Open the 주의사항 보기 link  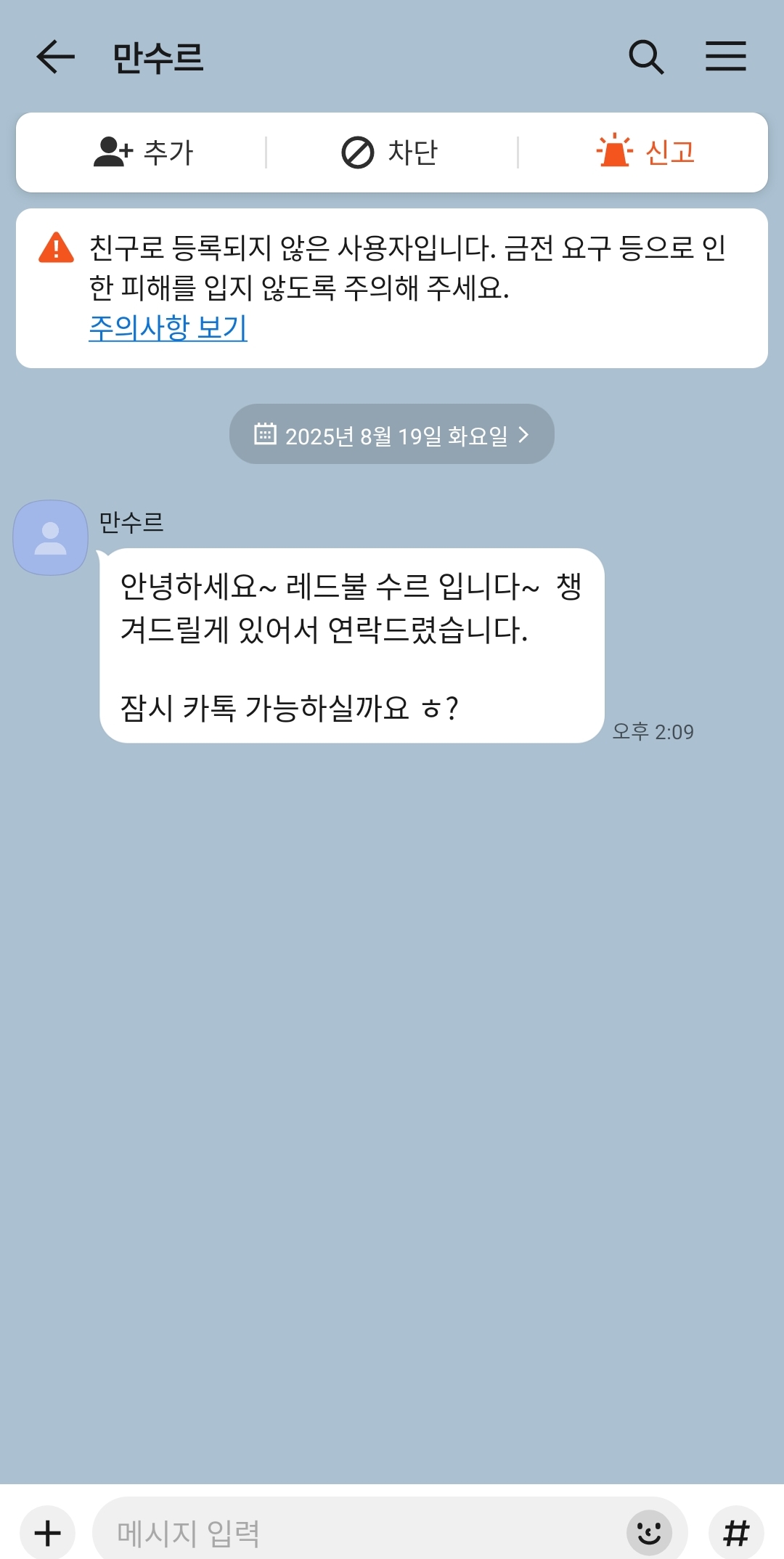click(x=168, y=327)
